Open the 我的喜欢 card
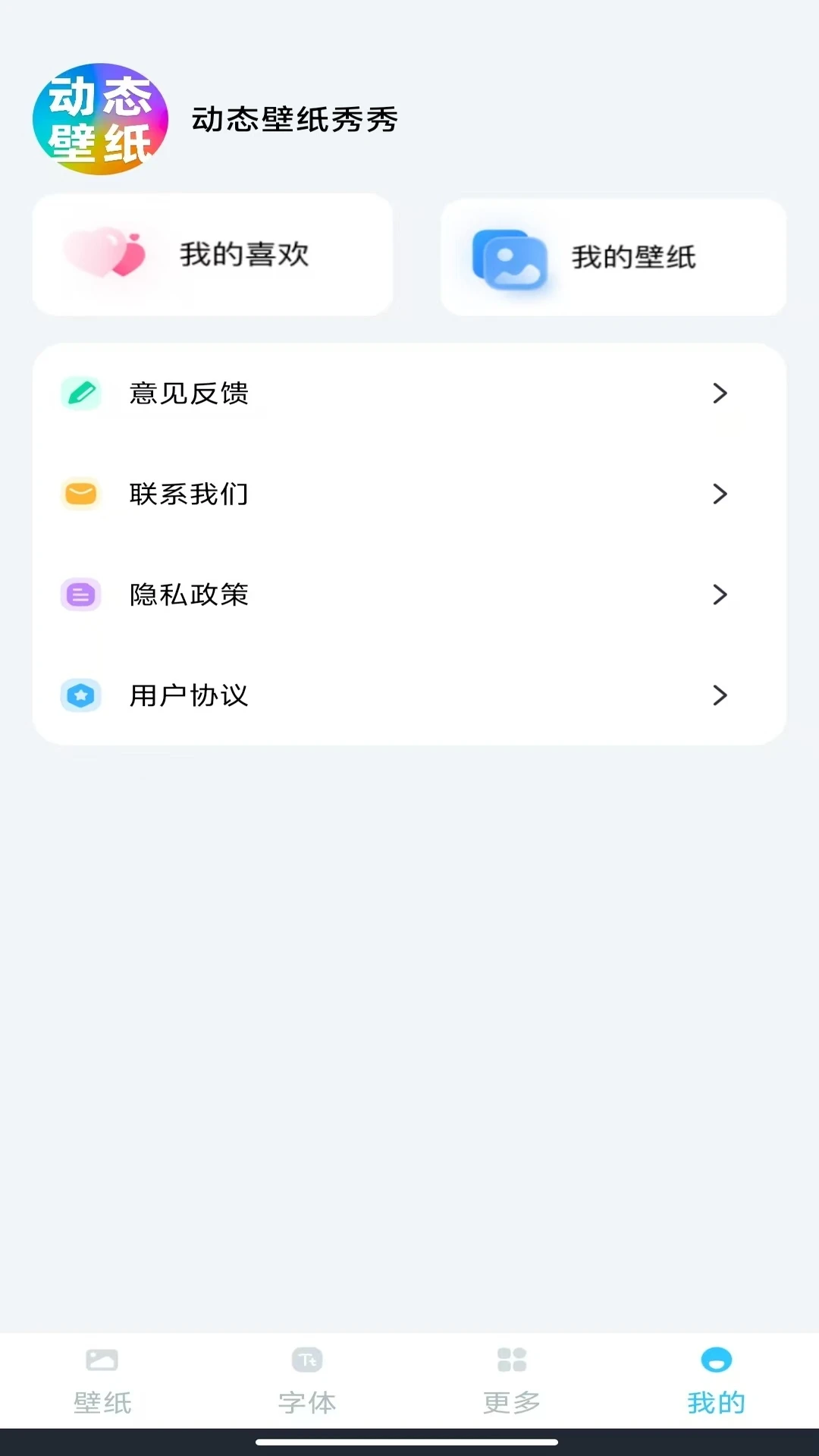 (211, 254)
